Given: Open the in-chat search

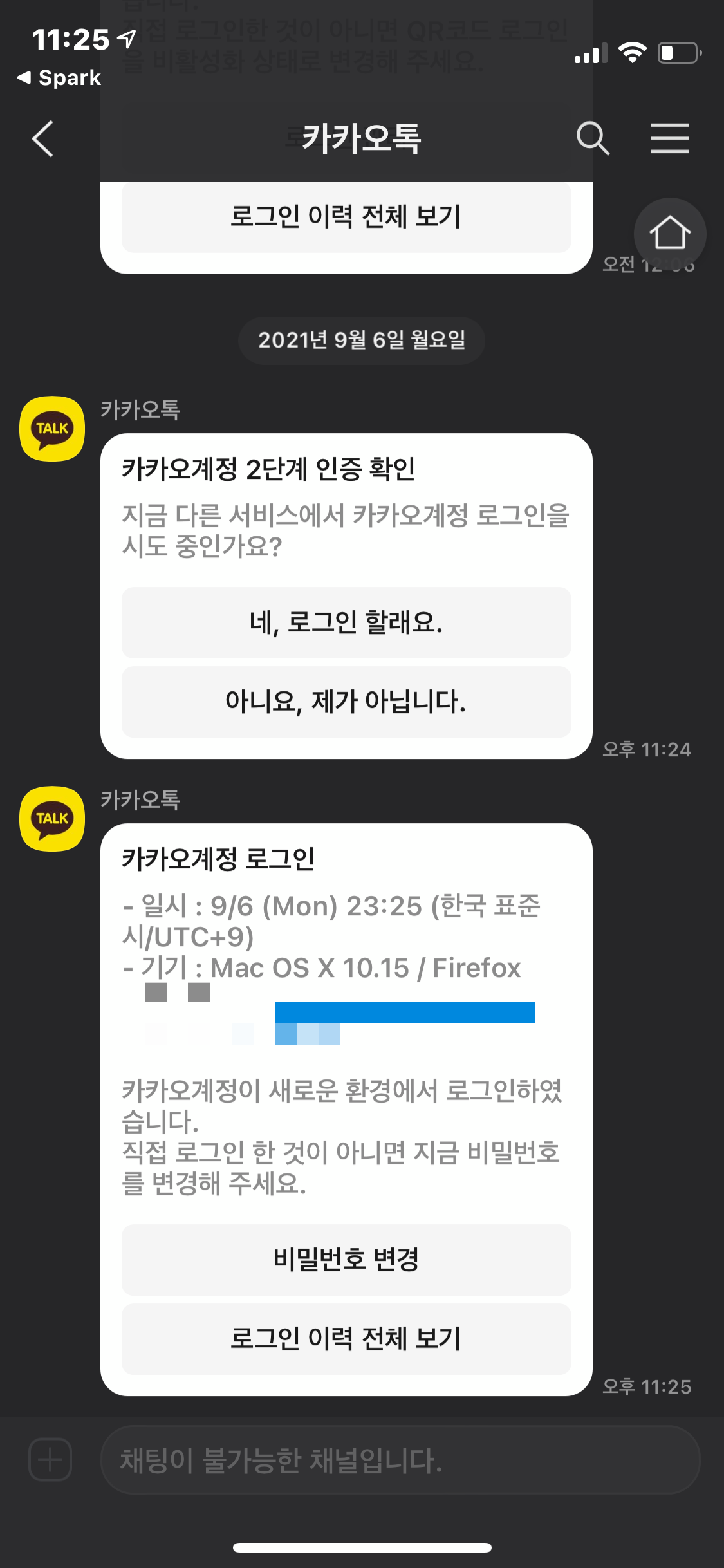Looking at the screenshot, I should pos(593,139).
